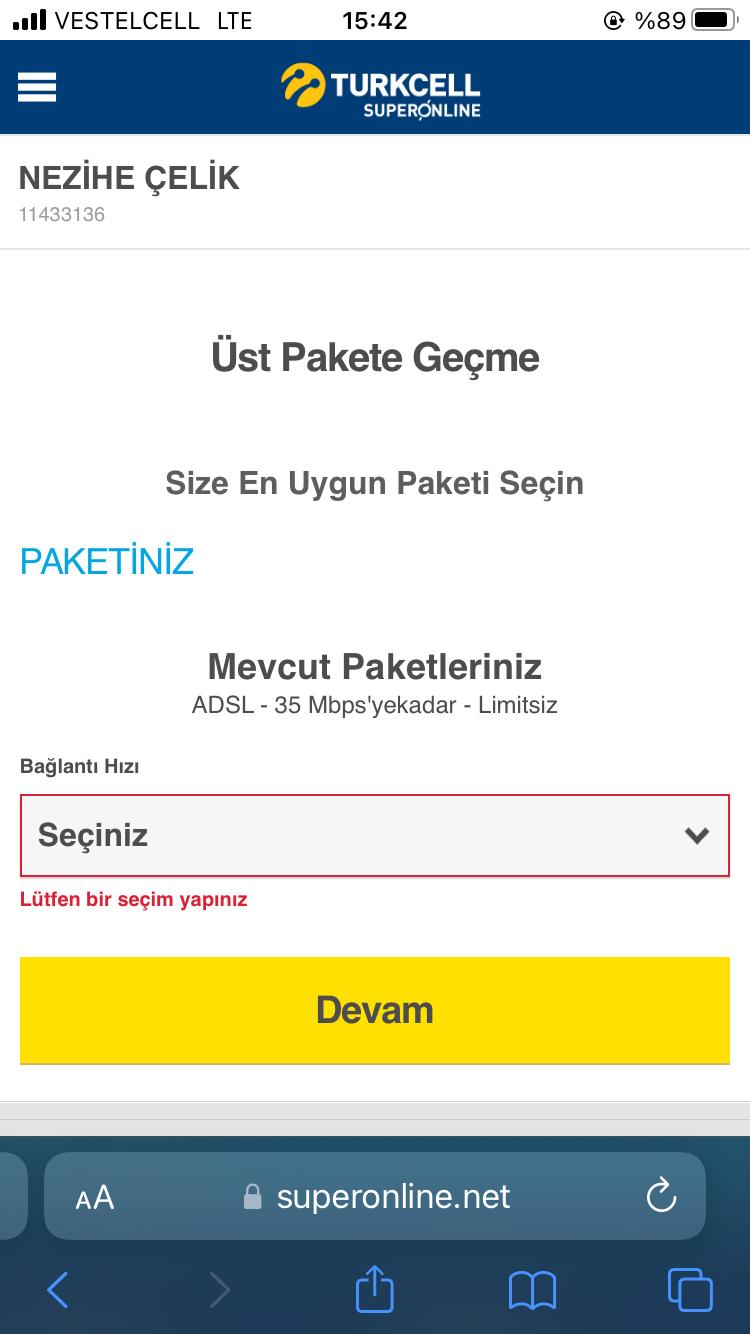750x1334 pixels.
Task: Tap the yellow Devam button
Action: point(374,1010)
